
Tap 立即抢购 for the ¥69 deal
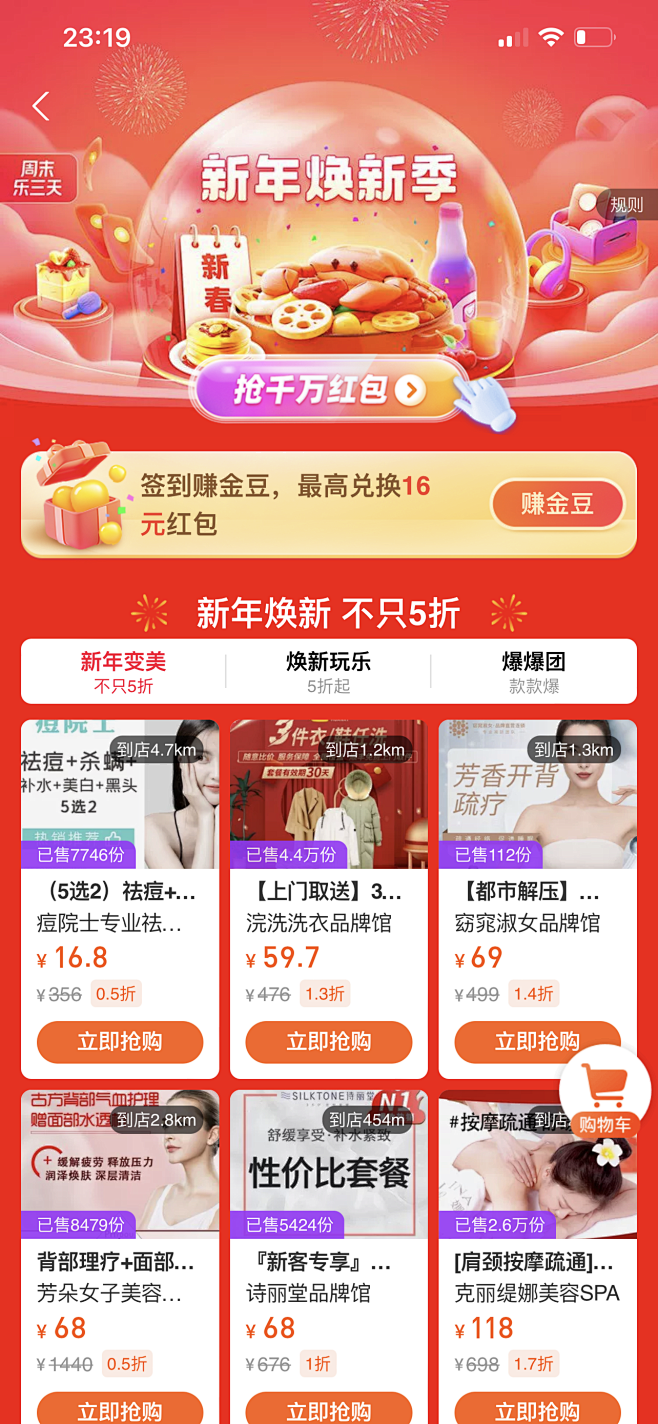click(520, 1042)
